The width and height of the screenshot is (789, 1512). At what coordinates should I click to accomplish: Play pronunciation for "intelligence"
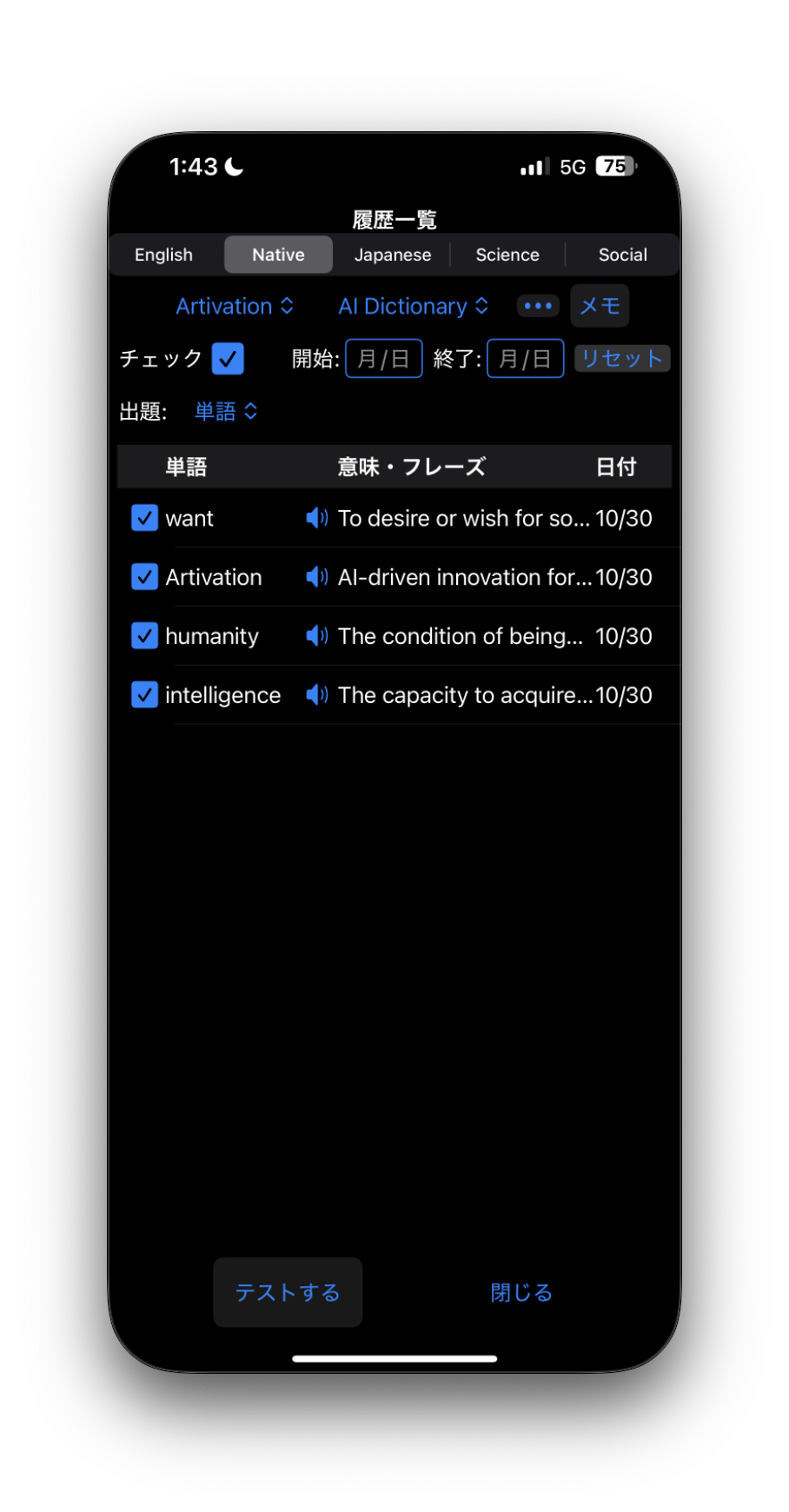(317, 695)
